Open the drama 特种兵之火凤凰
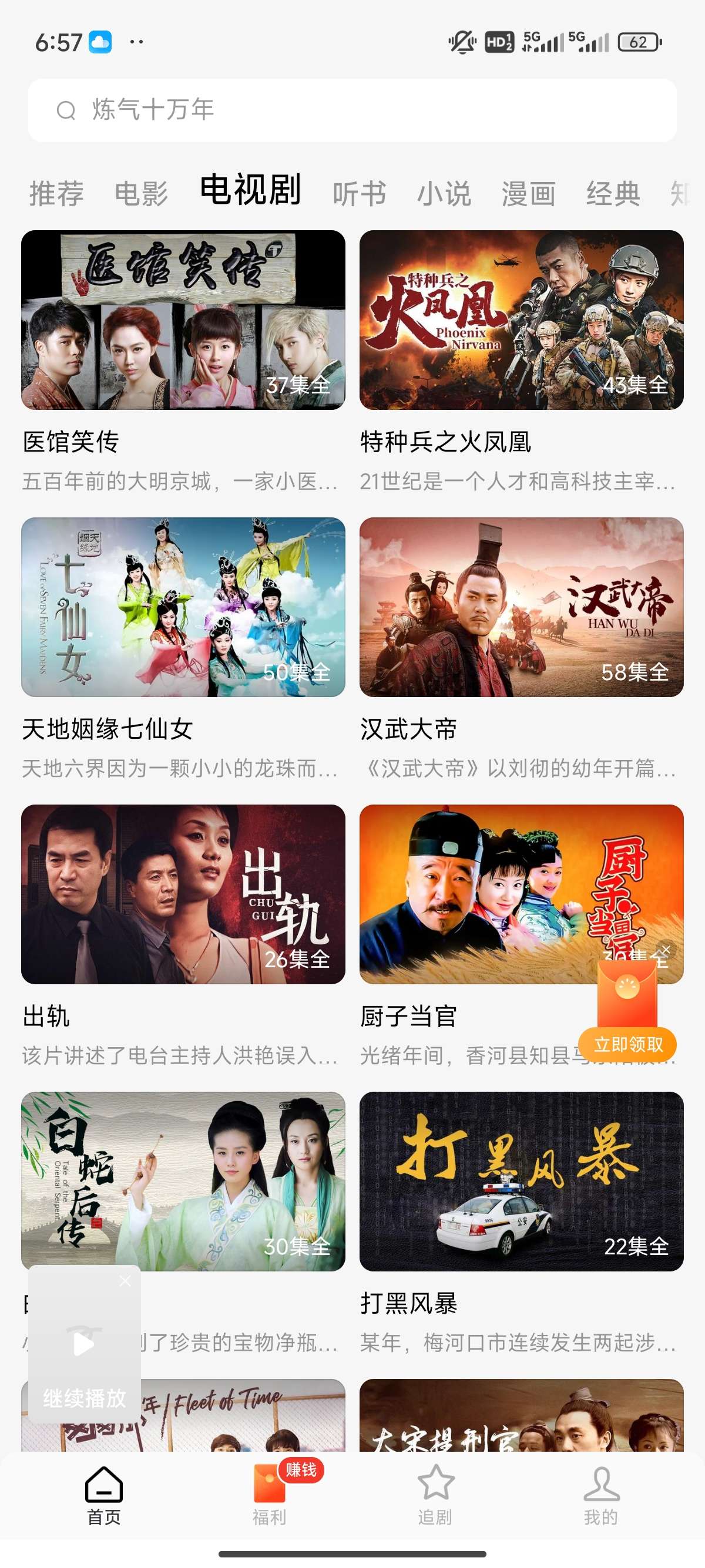The height and width of the screenshot is (1568, 705). pos(521,320)
